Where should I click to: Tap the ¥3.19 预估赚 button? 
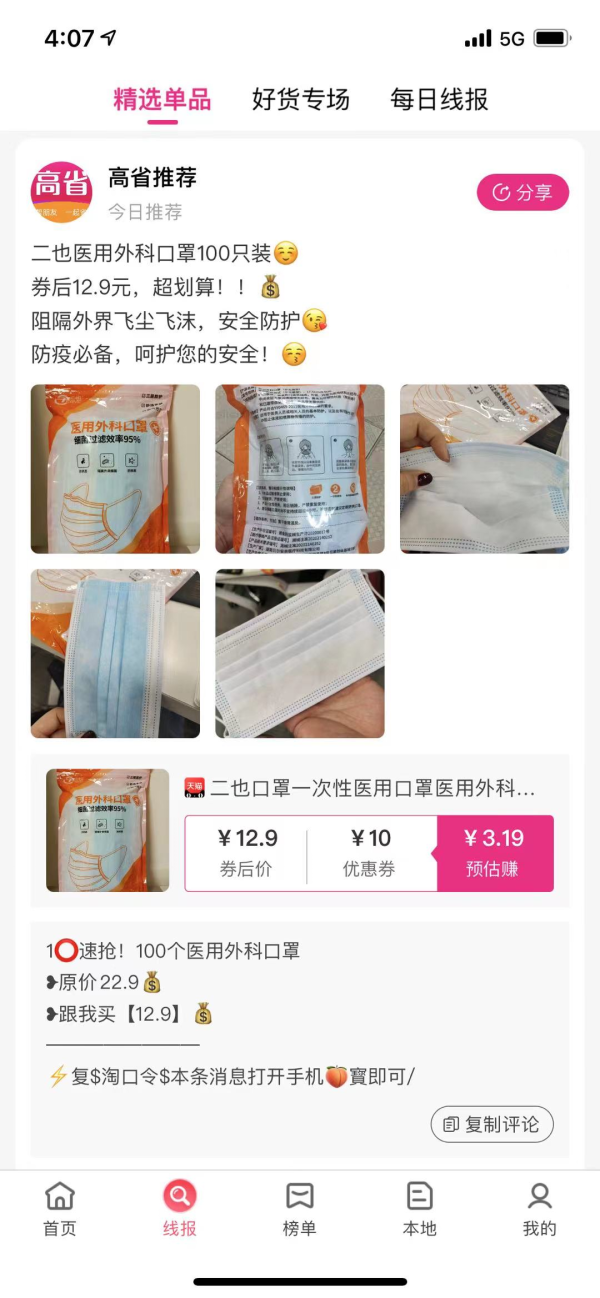coord(494,853)
